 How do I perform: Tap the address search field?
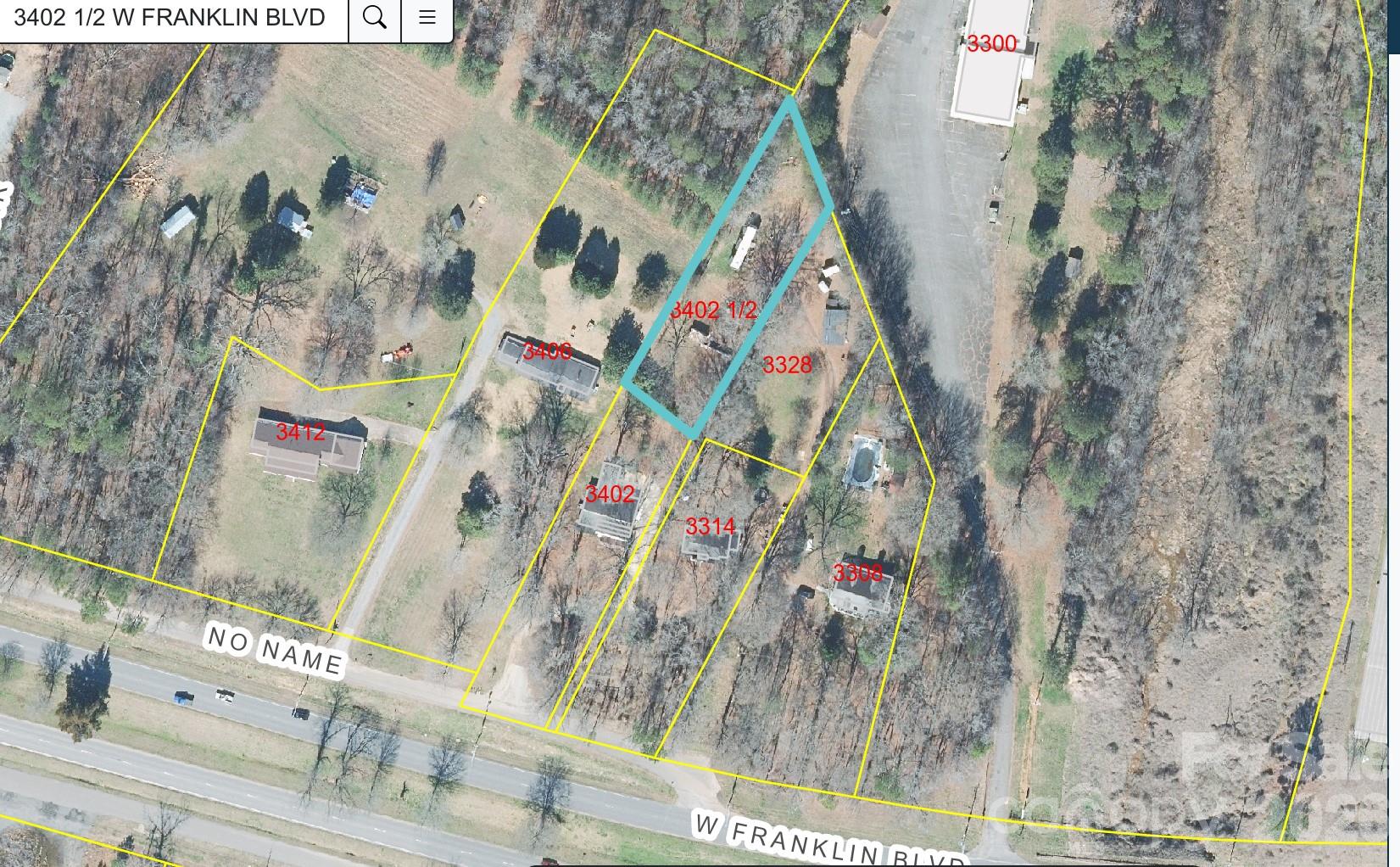[x=170, y=18]
